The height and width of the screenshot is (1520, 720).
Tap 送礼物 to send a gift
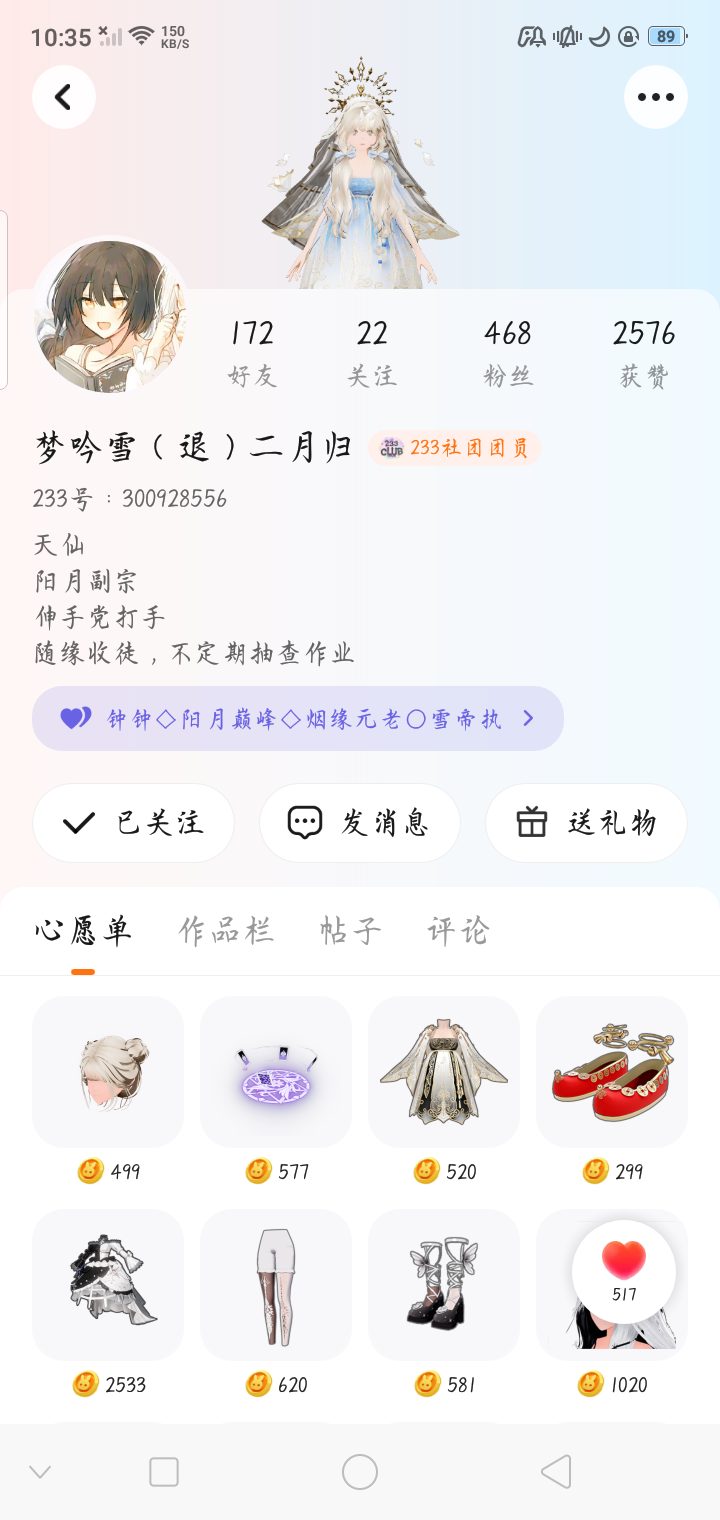pos(586,823)
